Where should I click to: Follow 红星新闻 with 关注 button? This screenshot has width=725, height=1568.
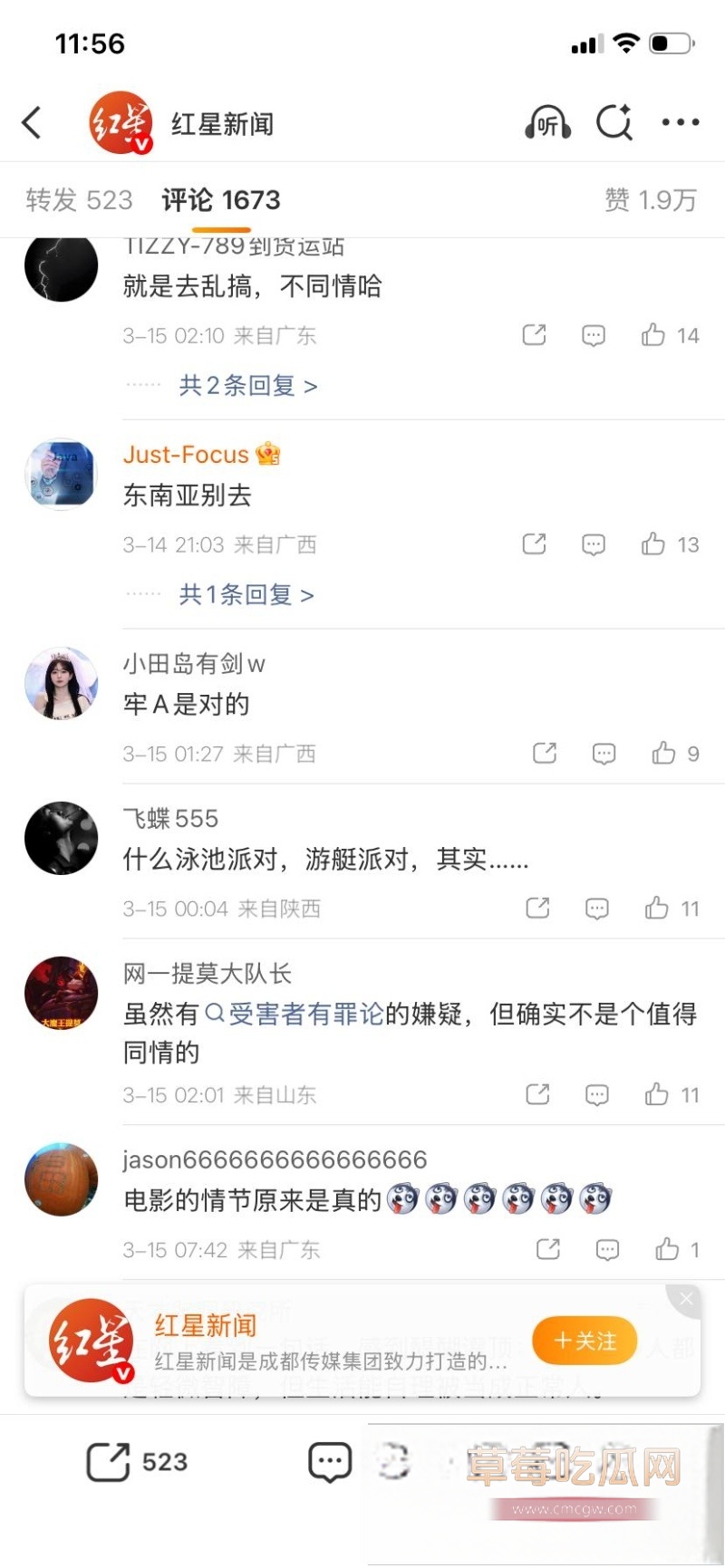click(585, 1341)
